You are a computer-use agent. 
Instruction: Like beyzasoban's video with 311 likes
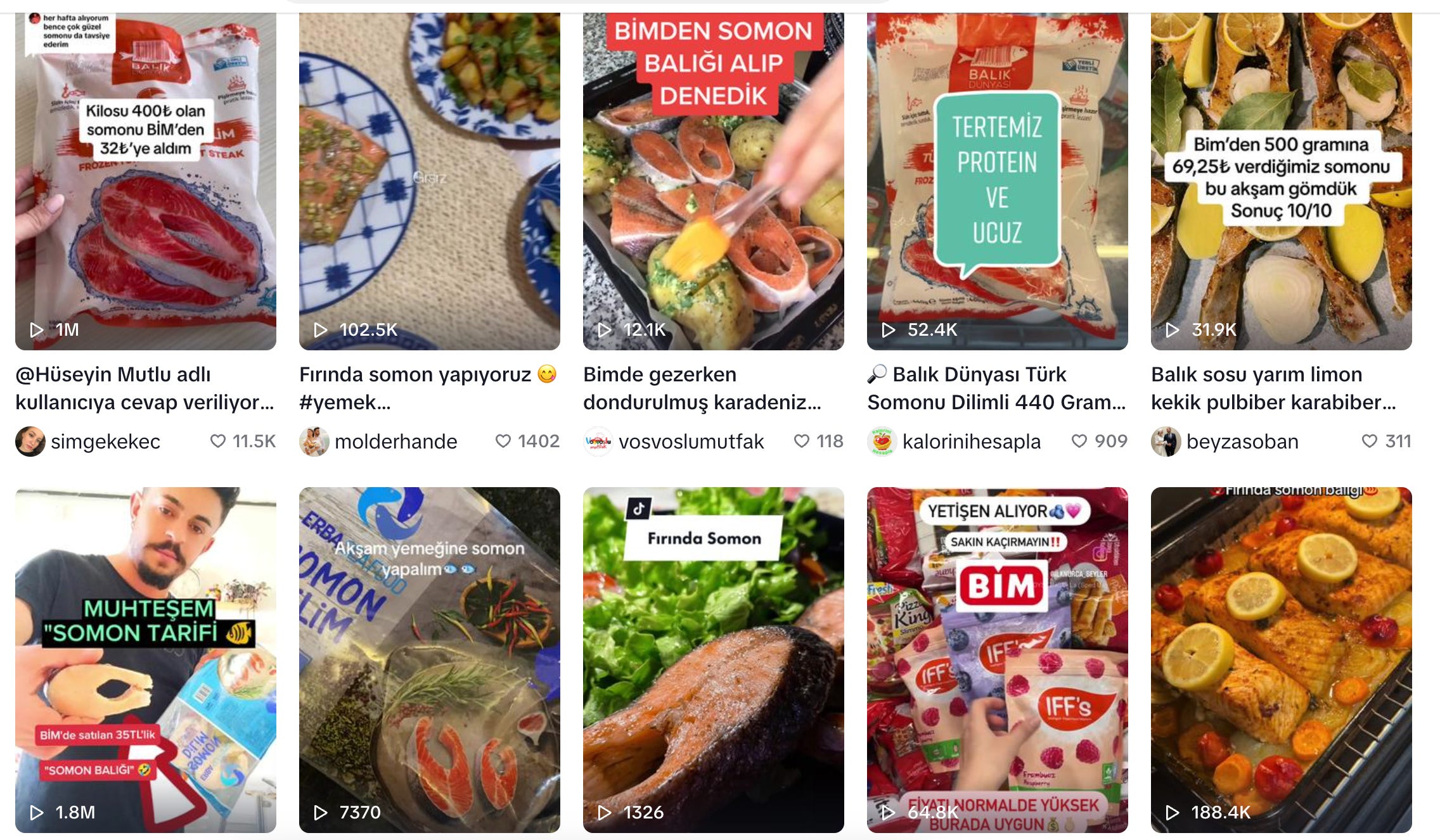click(x=1370, y=441)
